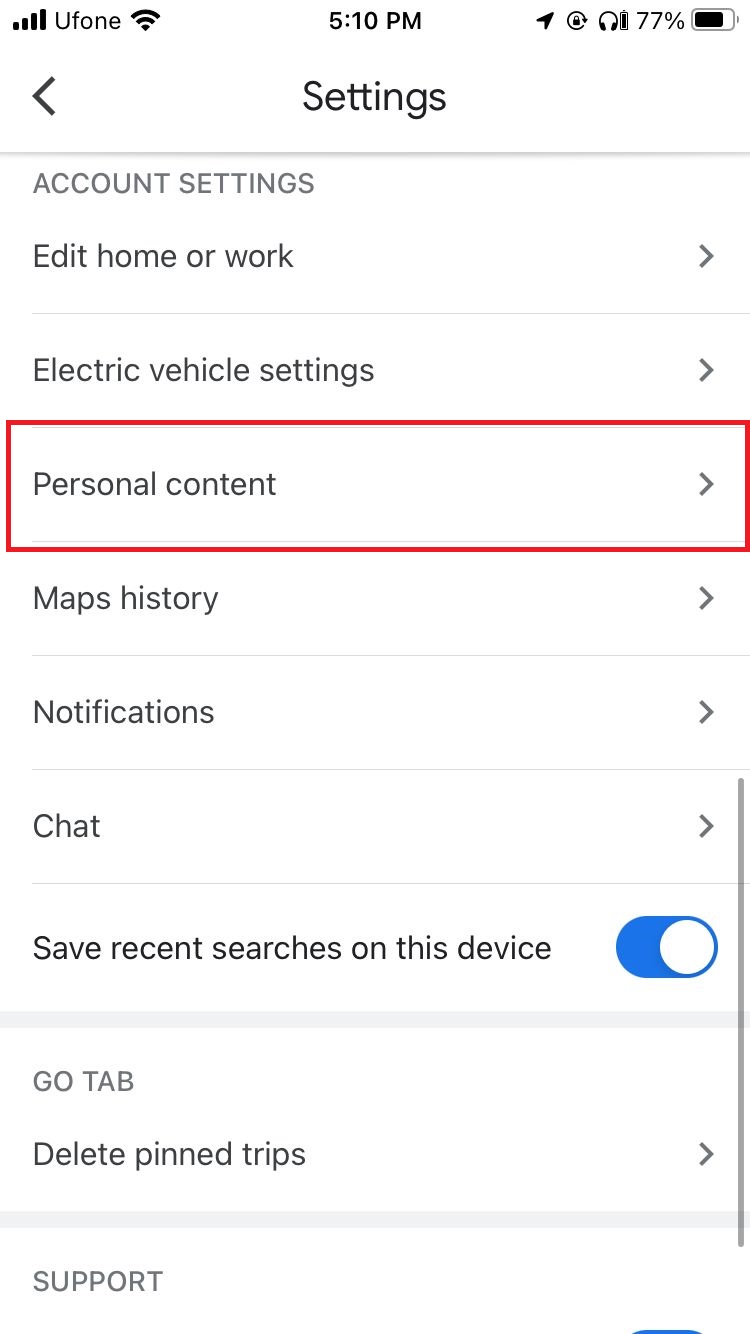Select the Personal content row
Screen dimensions: 750x1334
point(375,485)
